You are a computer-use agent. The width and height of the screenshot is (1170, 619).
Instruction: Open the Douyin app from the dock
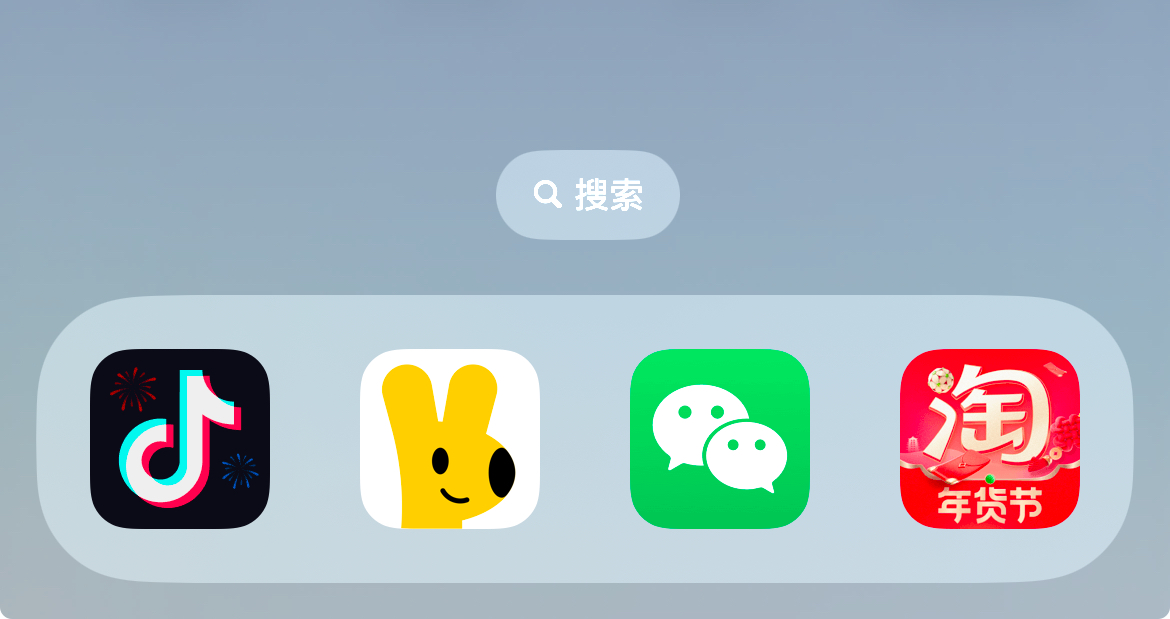click(180, 438)
